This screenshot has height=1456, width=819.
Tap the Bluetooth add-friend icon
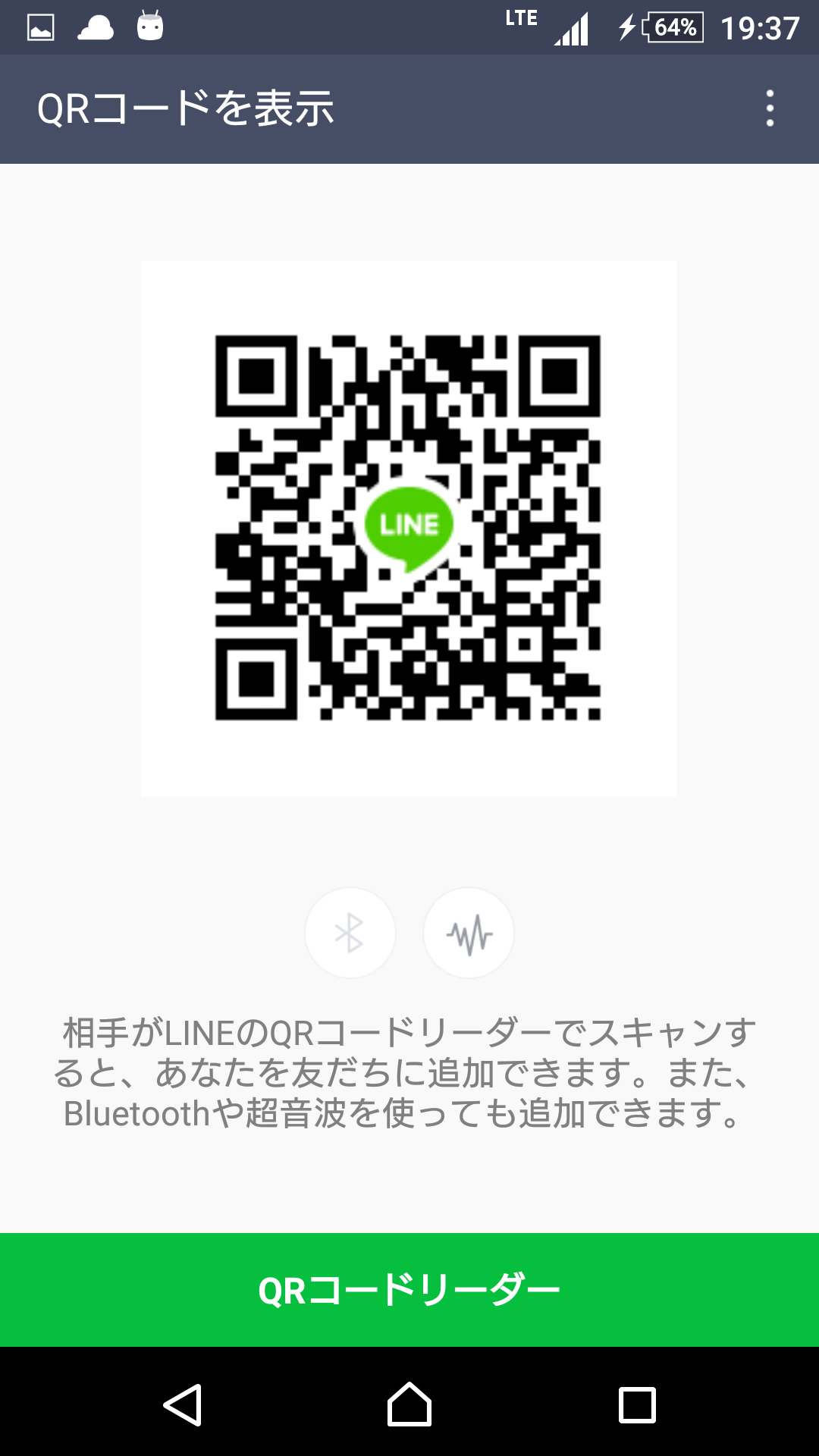click(350, 933)
